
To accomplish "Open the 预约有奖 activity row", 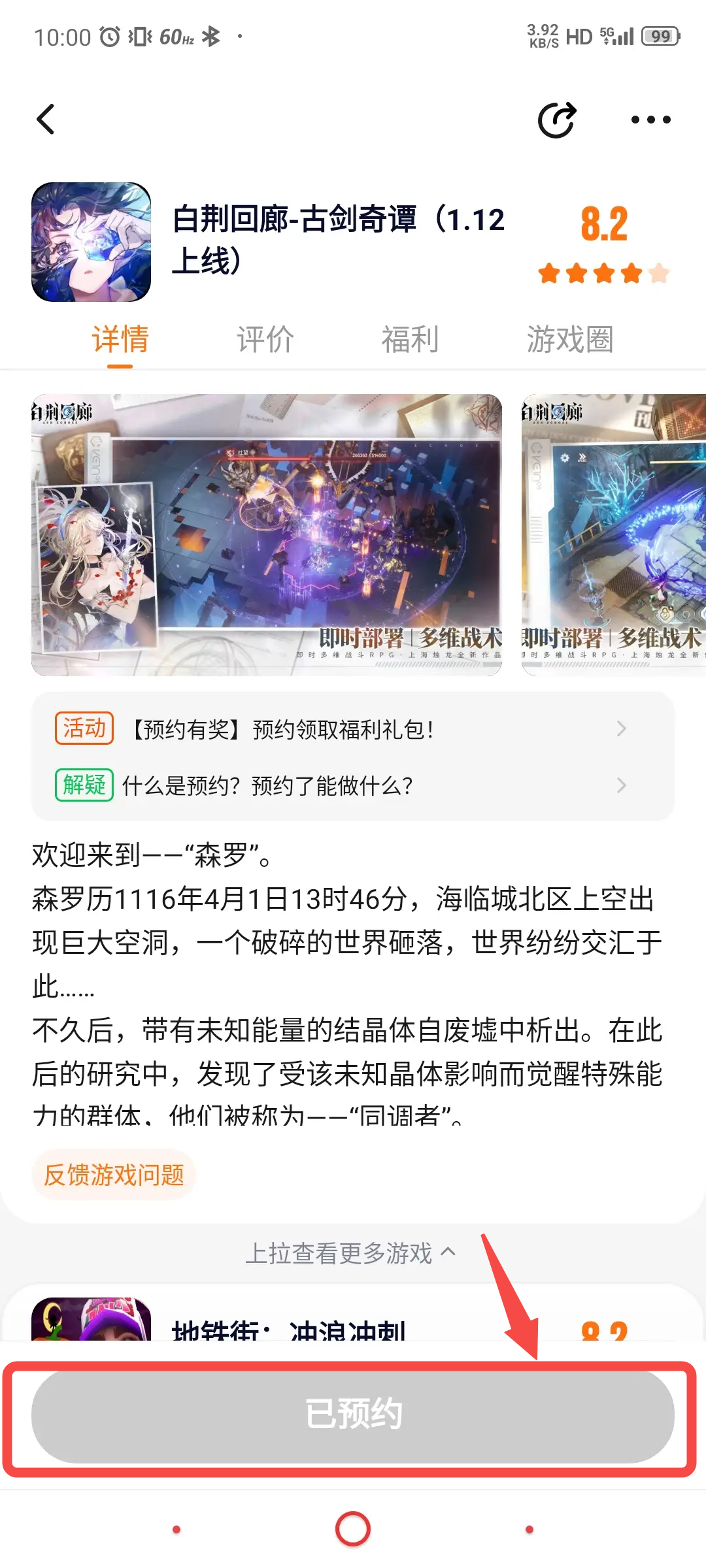I will (353, 728).
